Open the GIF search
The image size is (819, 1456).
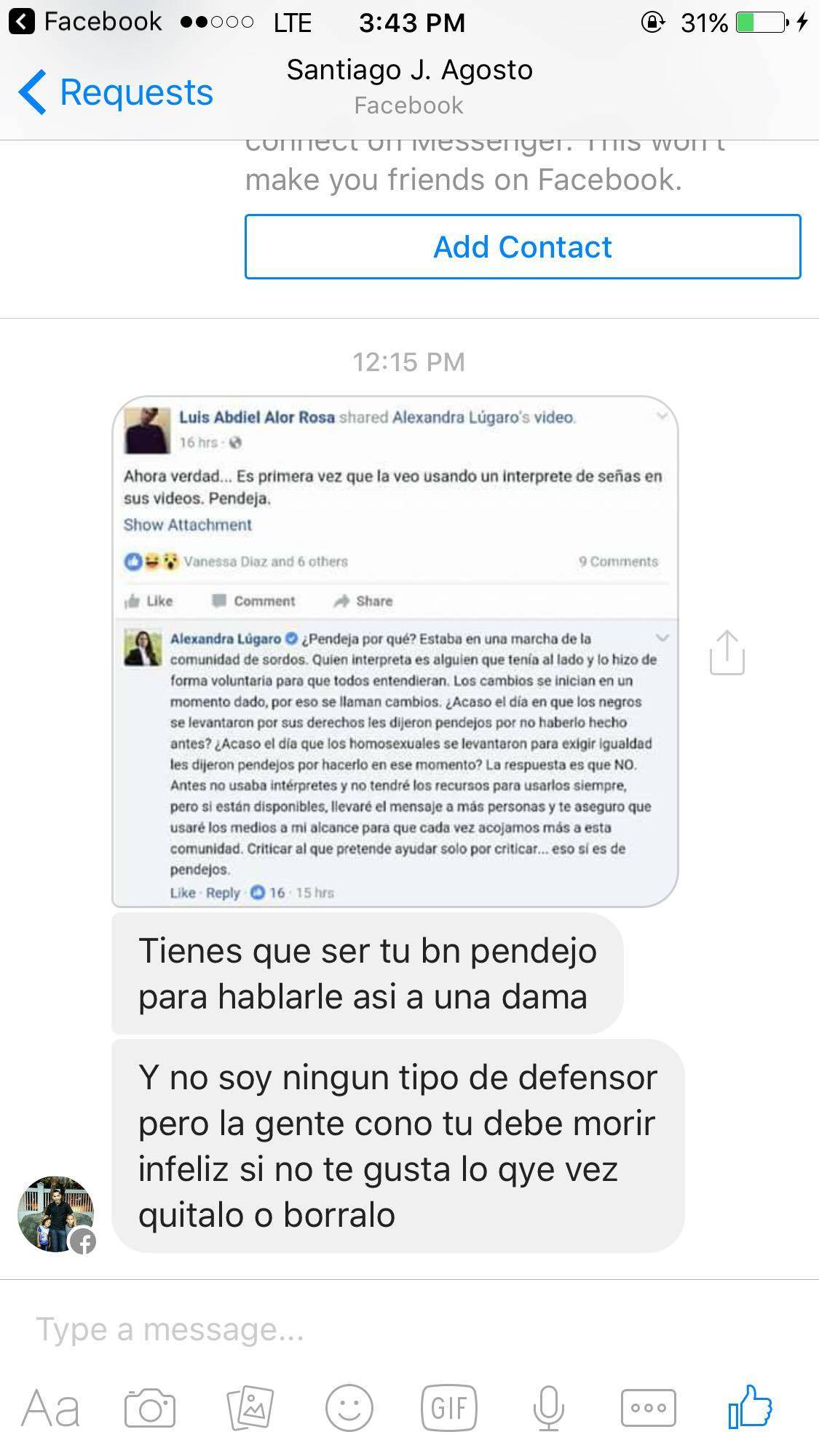tap(449, 1409)
